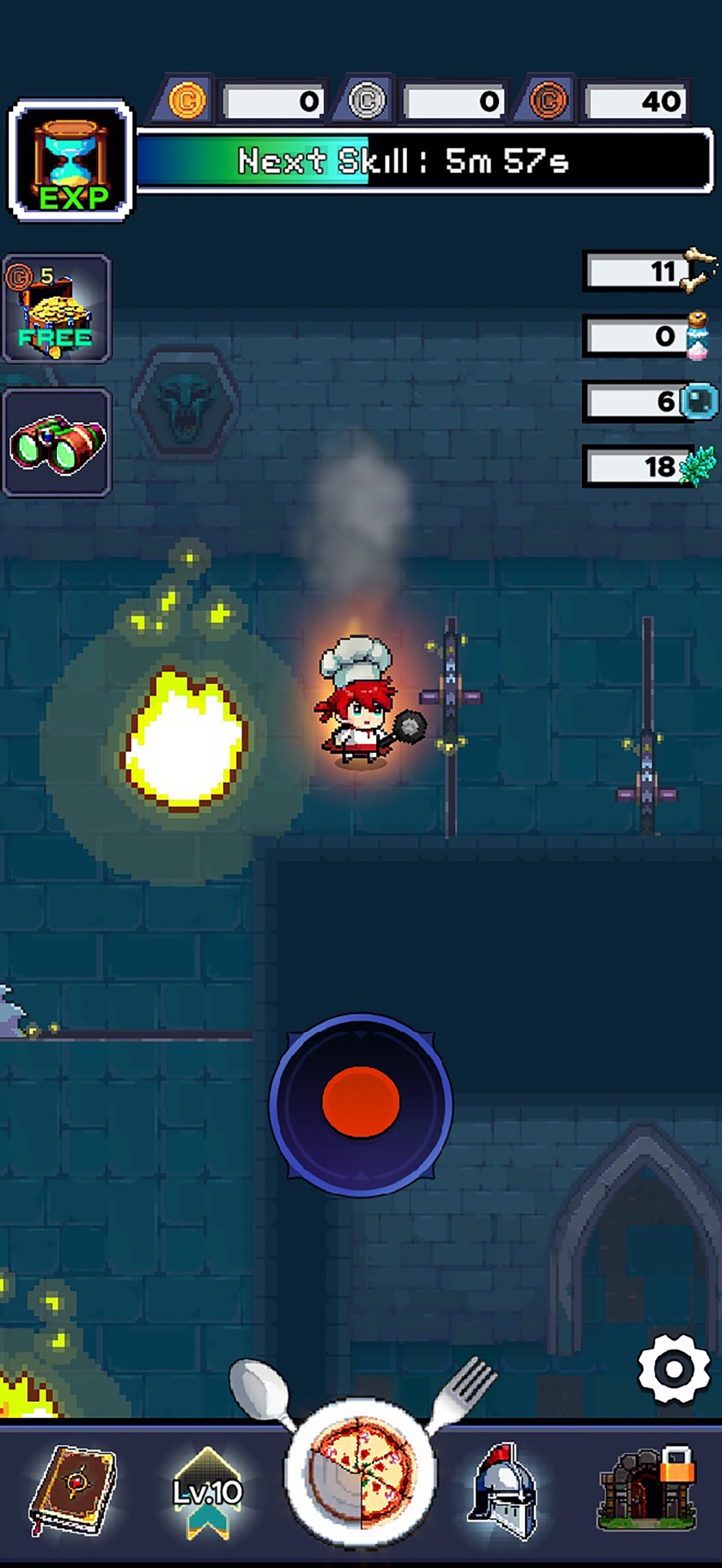Open the EXP hourglass boost
This screenshot has width=722, height=1568.
(x=70, y=160)
